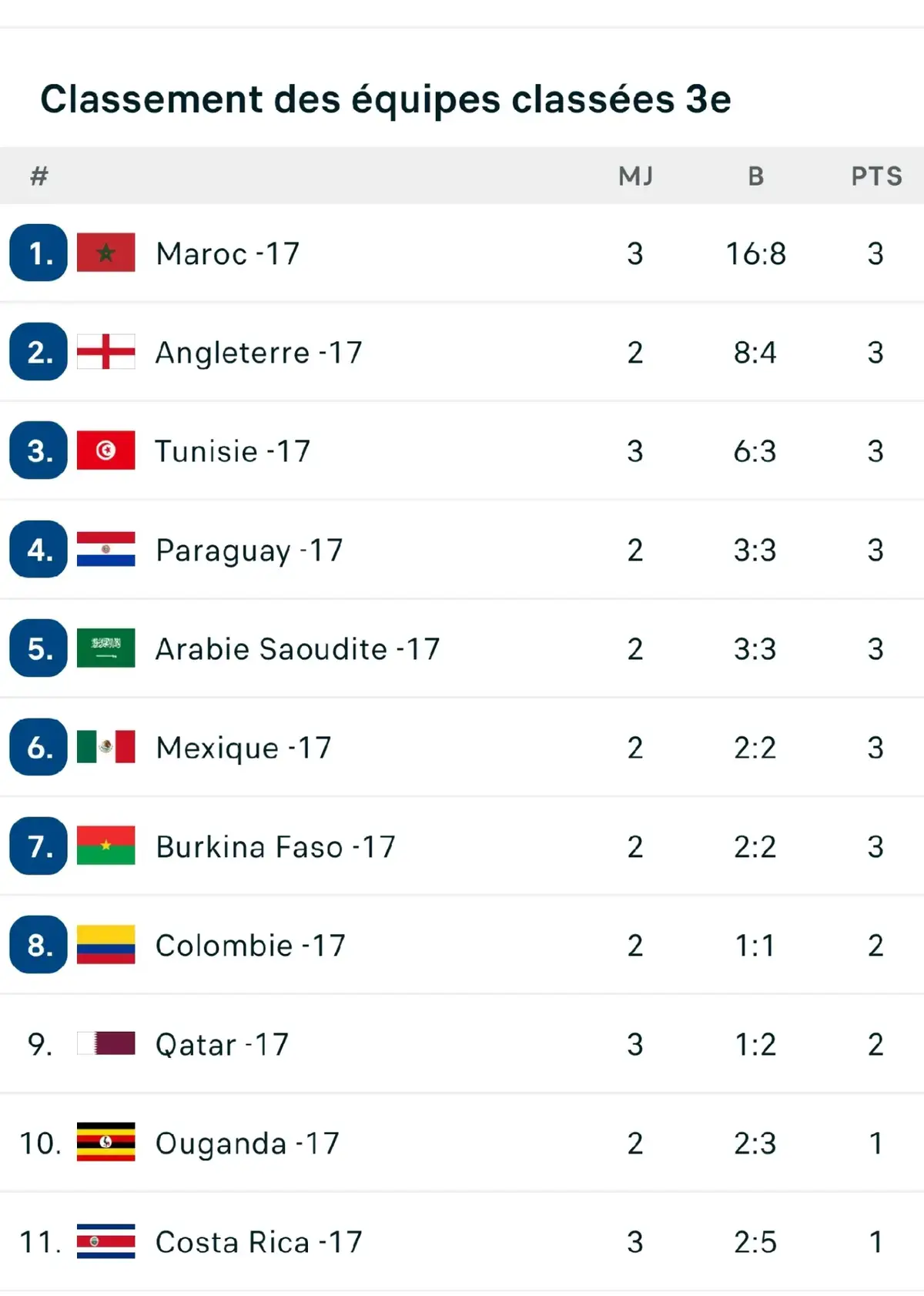Select the Angleterre flag icon
This screenshot has width=924, height=1296.
105,352
